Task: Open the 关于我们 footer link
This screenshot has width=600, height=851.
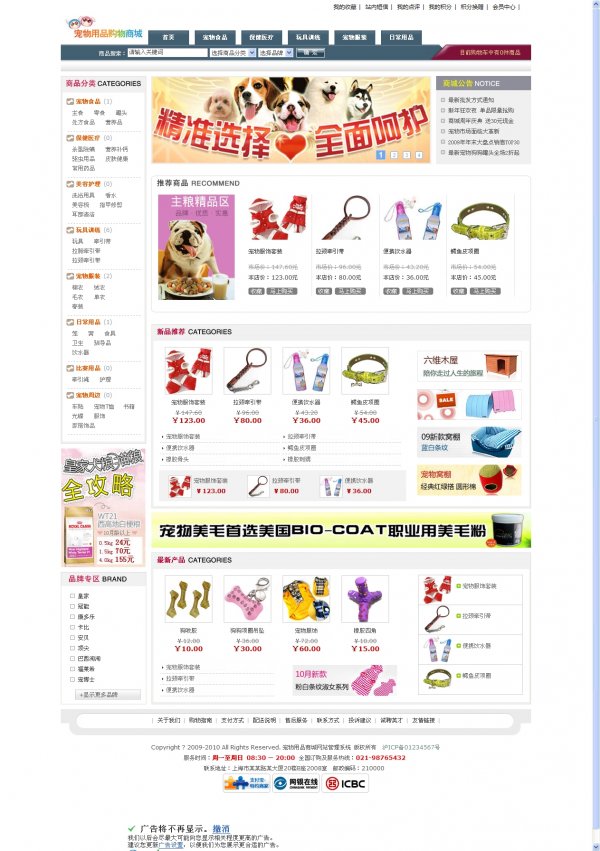Action: point(168,720)
